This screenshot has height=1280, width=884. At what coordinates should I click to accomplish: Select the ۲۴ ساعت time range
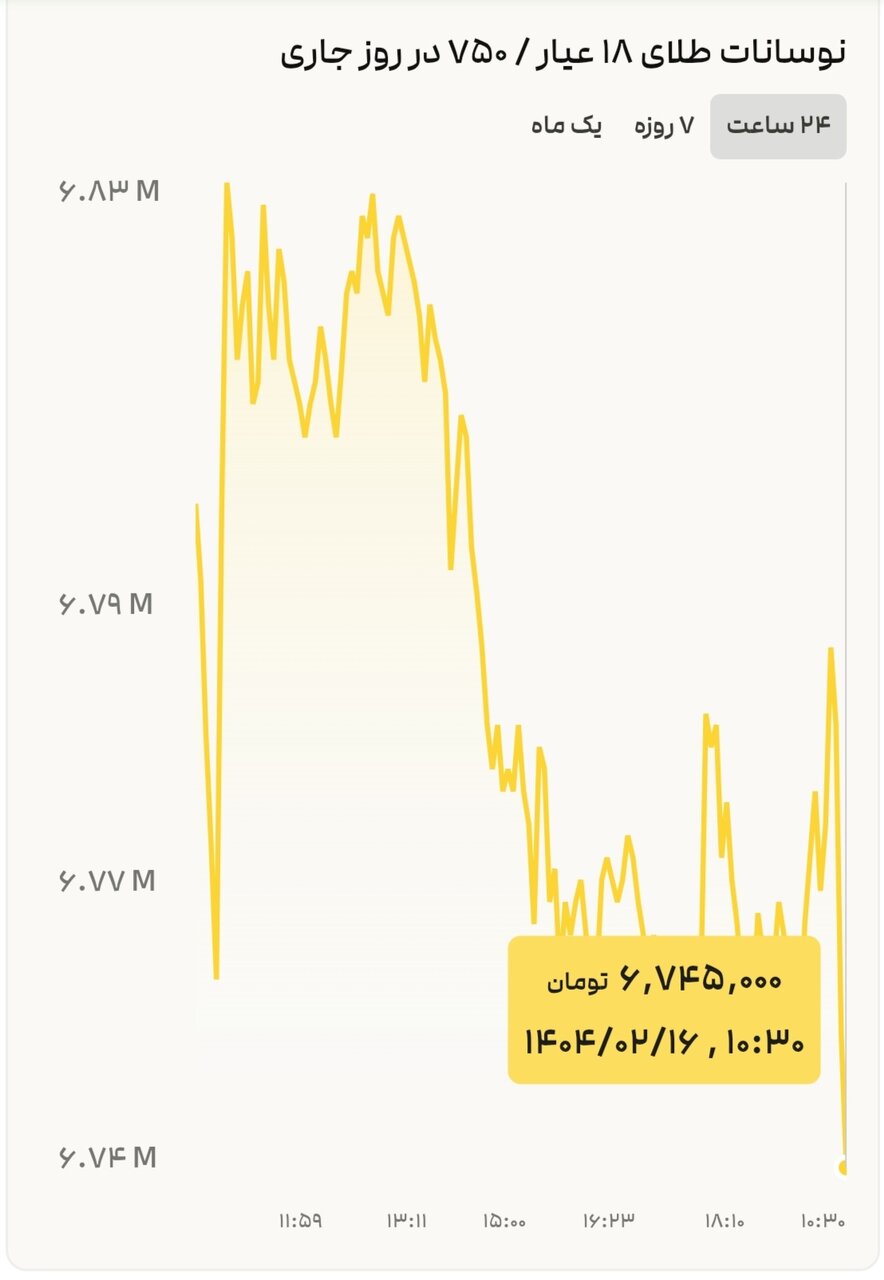click(x=778, y=126)
